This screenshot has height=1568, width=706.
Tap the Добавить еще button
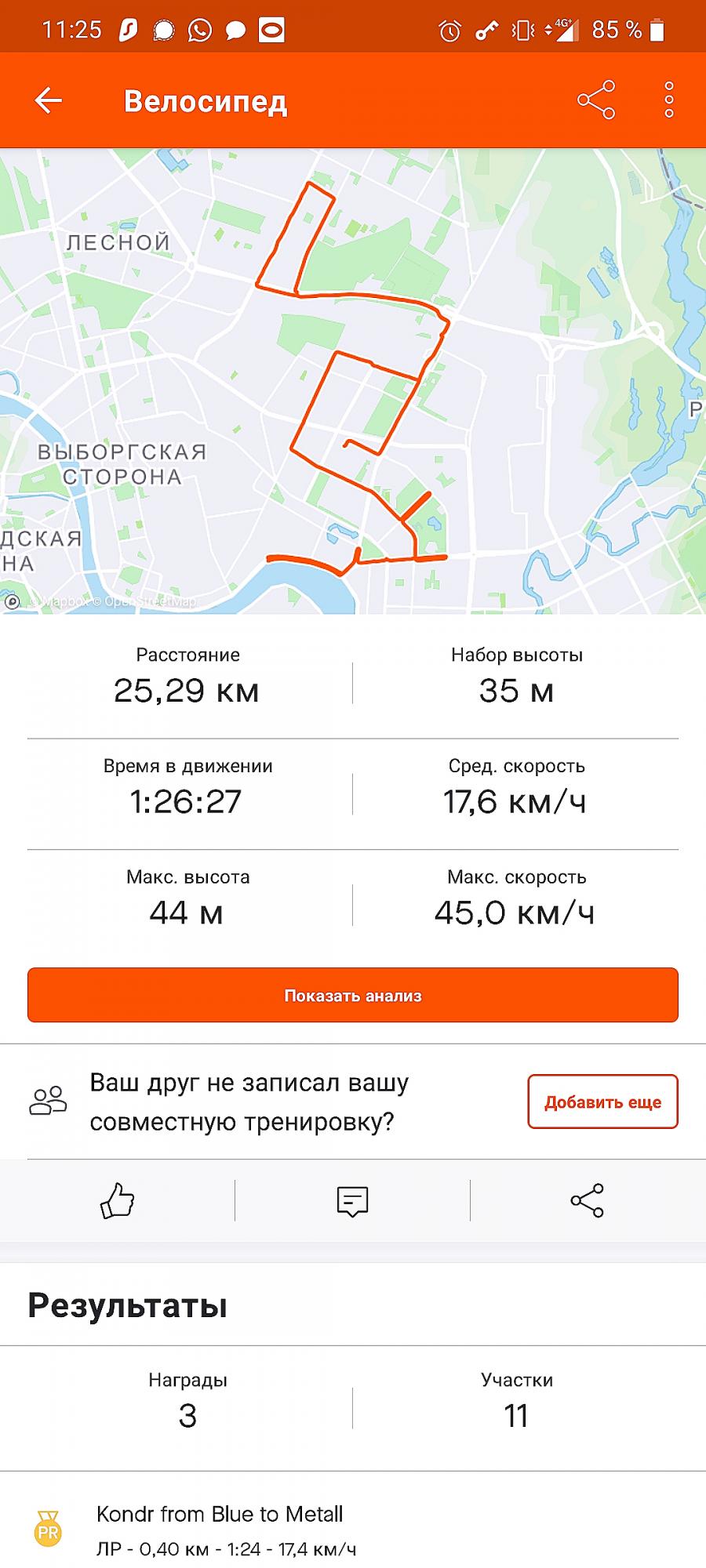[602, 1102]
